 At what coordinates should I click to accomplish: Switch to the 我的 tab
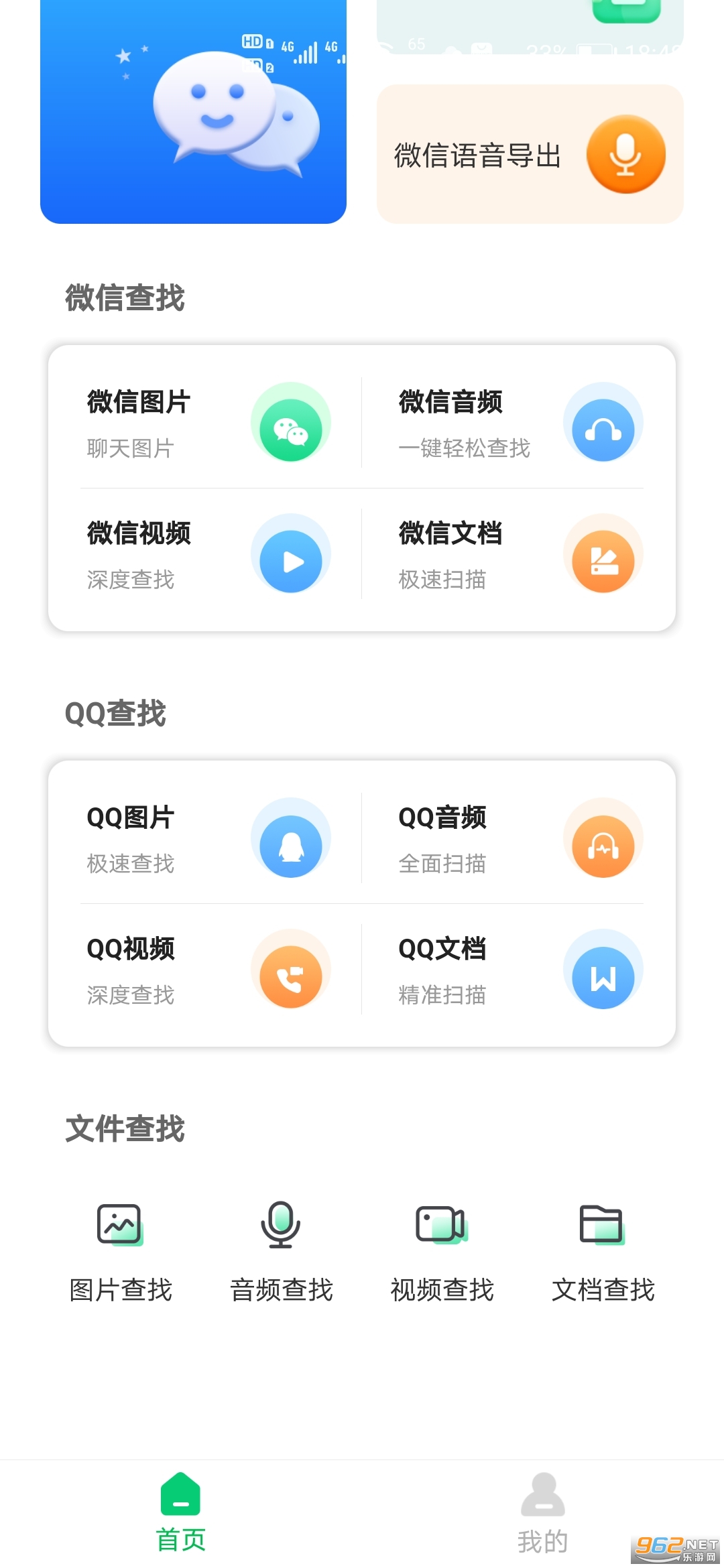[x=543, y=1513]
